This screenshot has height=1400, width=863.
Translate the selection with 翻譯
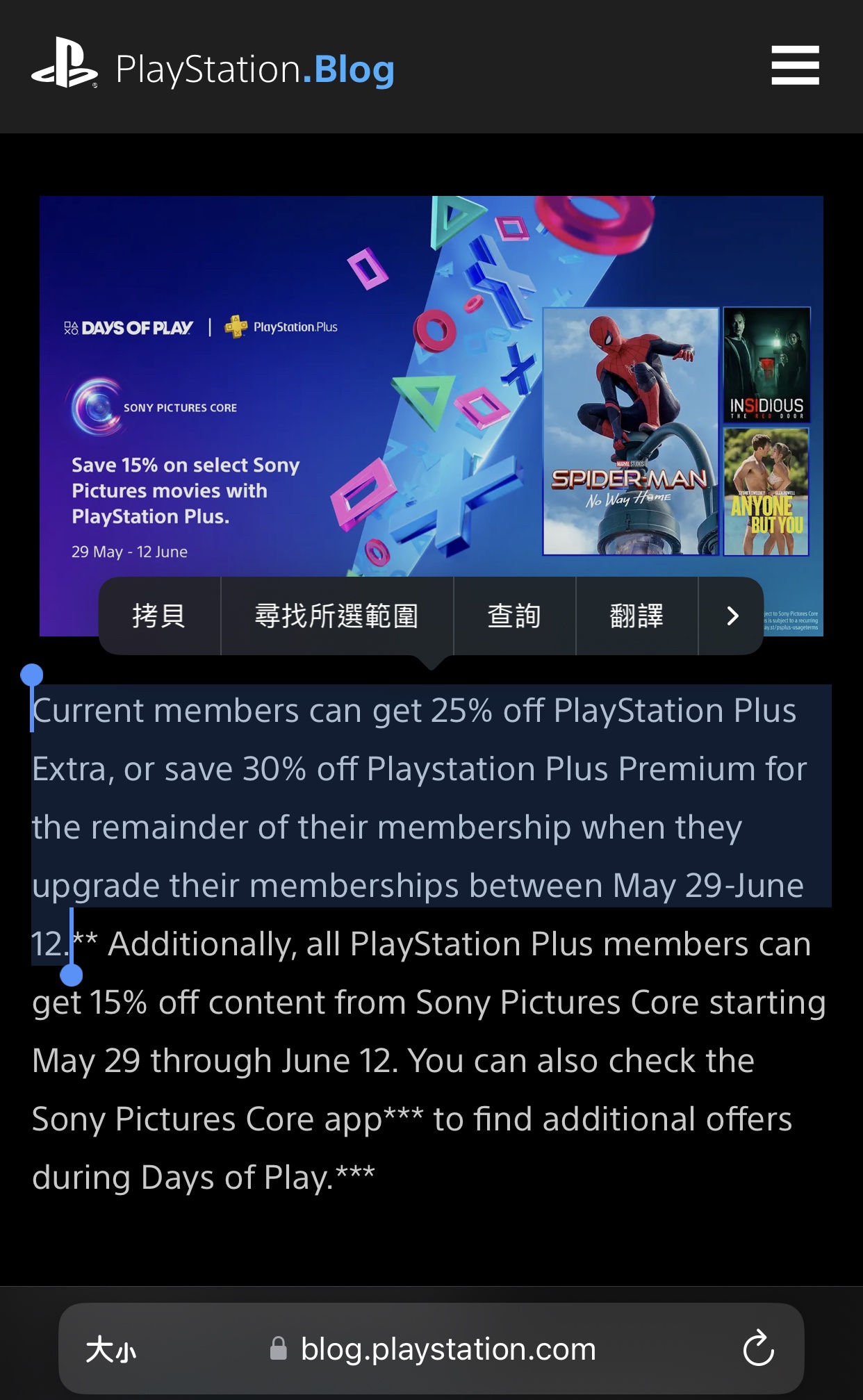click(x=636, y=616)
